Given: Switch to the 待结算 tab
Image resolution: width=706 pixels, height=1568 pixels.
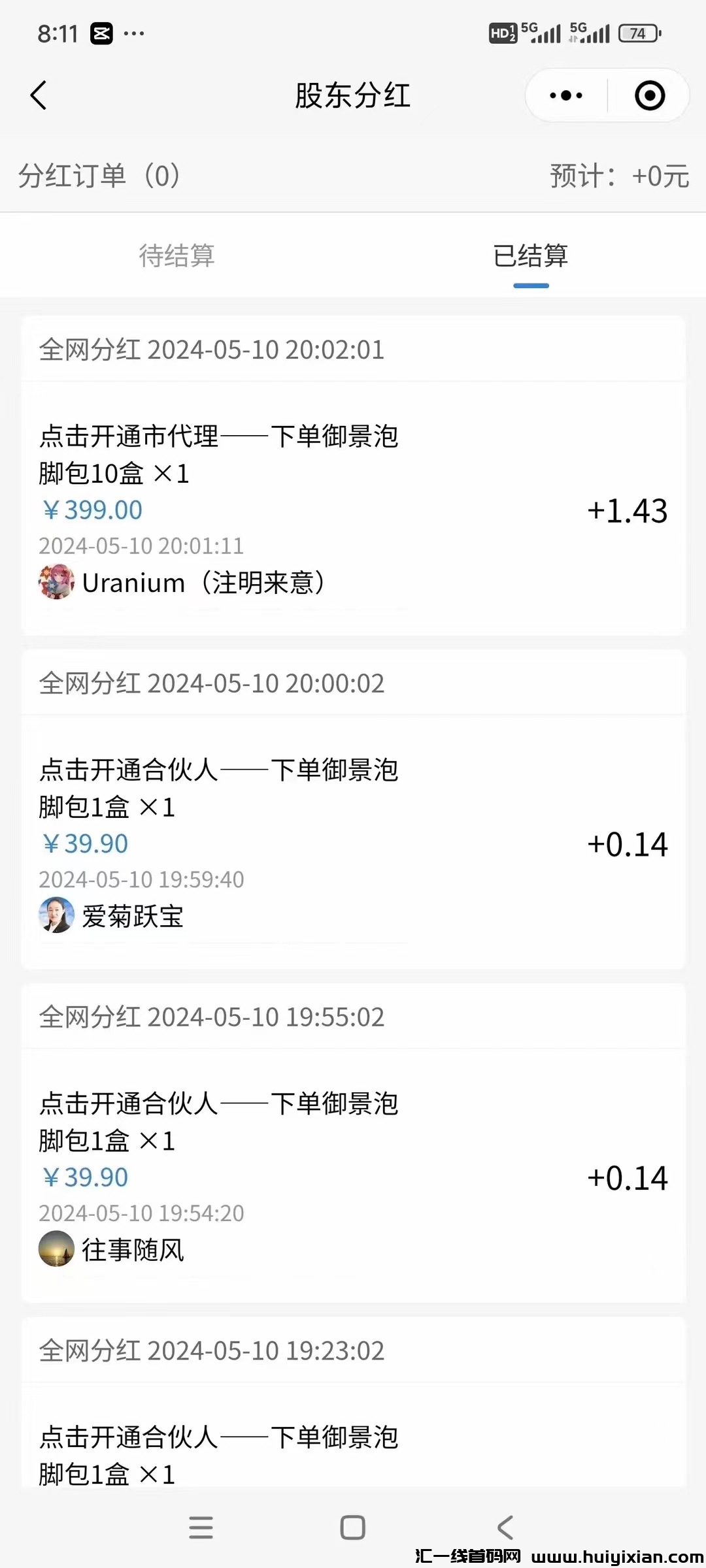Looking at the screenshot, I should 176,255.
